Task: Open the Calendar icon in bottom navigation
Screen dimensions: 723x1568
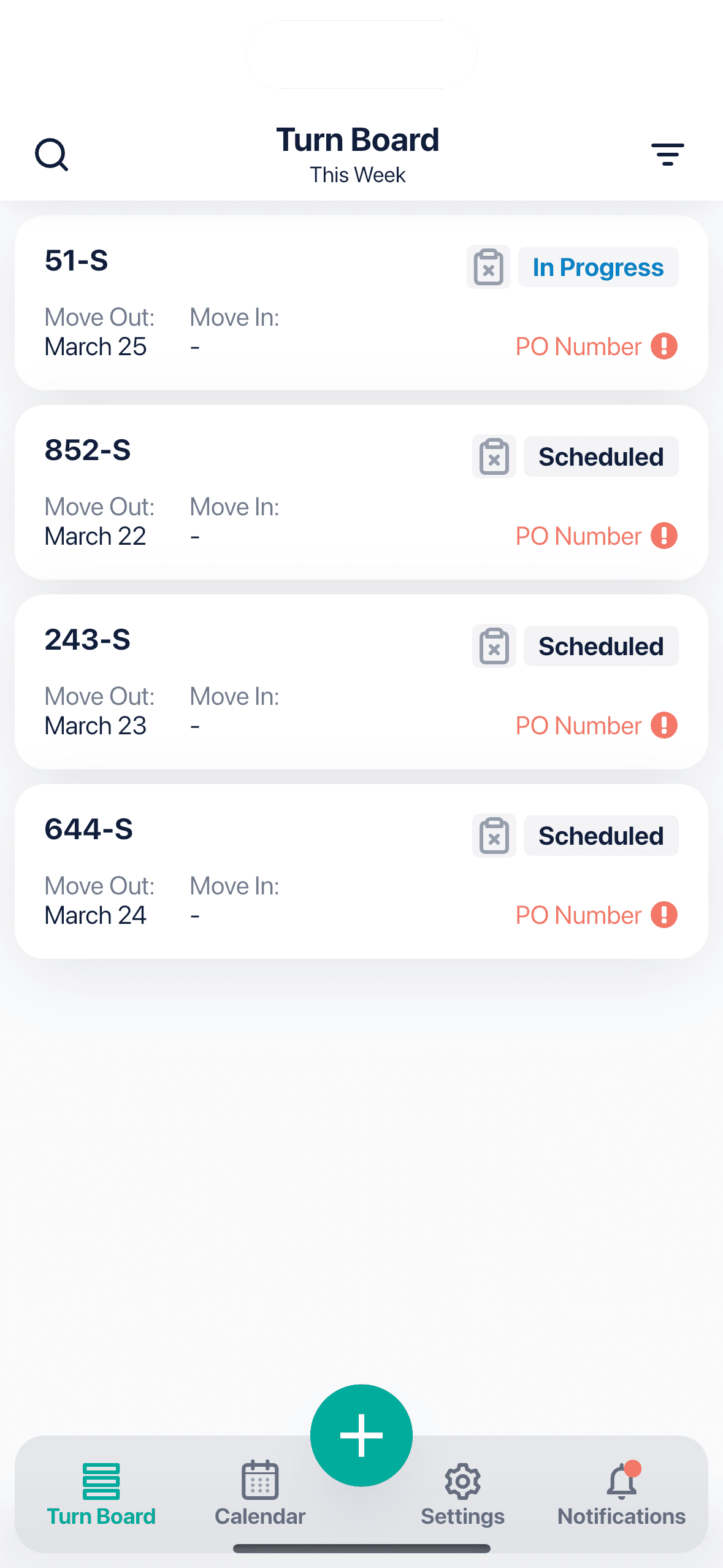Action: pyautogui.click(x=259, y=1479)
